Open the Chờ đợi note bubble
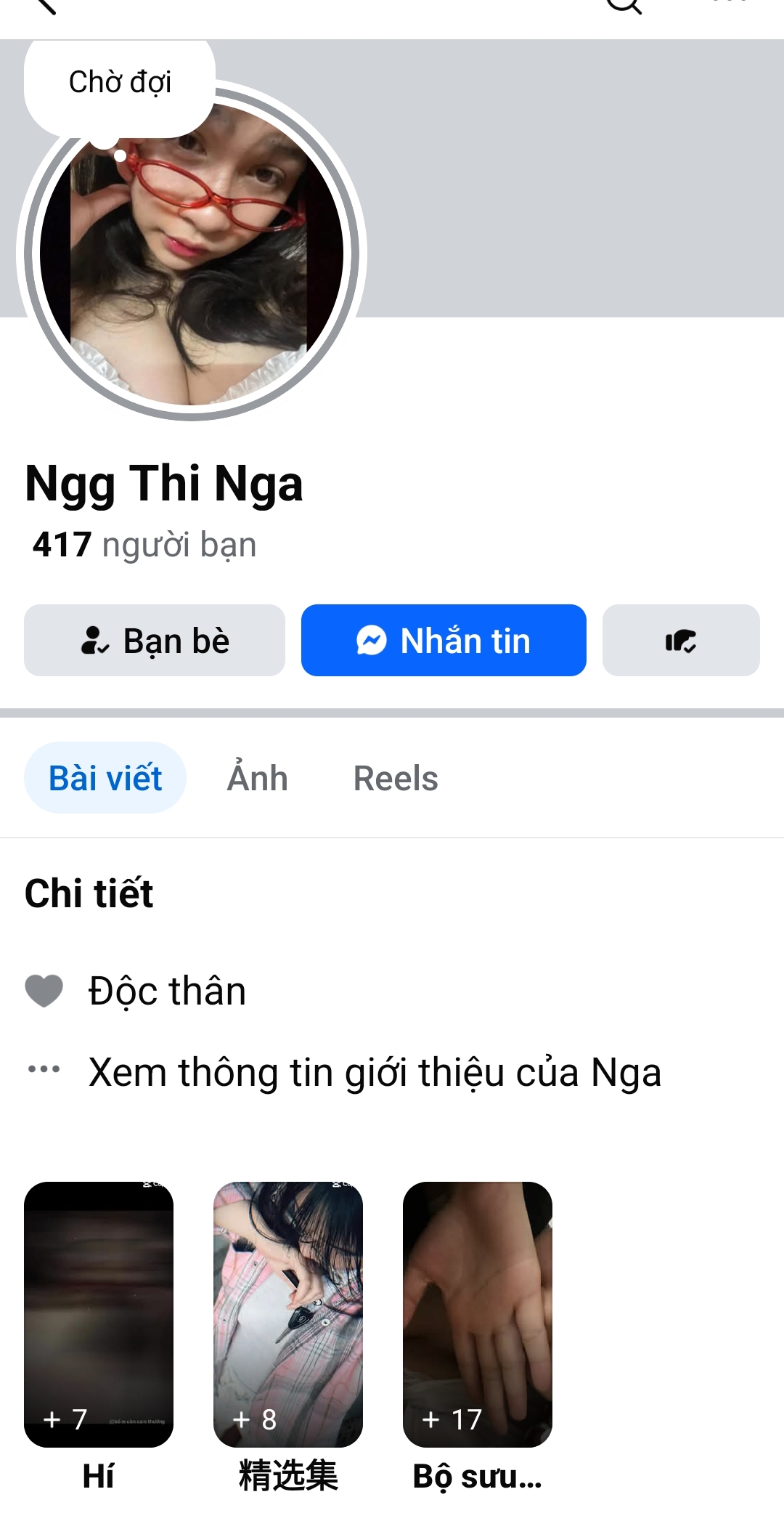Image resolution: width=784 pixels, height=1529 pixels. pos(120,82)
